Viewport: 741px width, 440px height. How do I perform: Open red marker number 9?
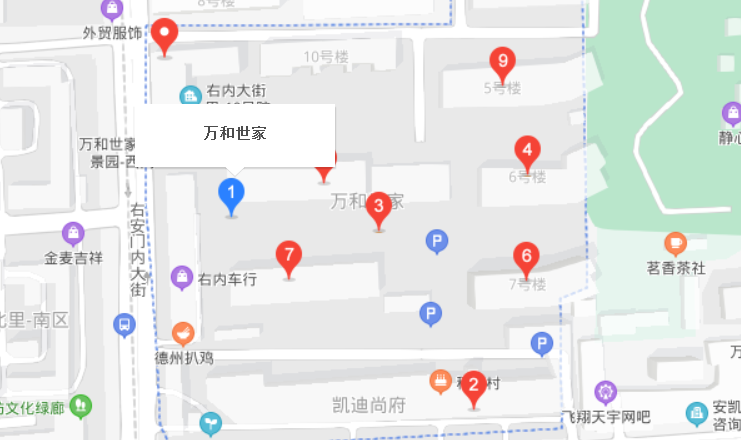[x=502, y=63]
